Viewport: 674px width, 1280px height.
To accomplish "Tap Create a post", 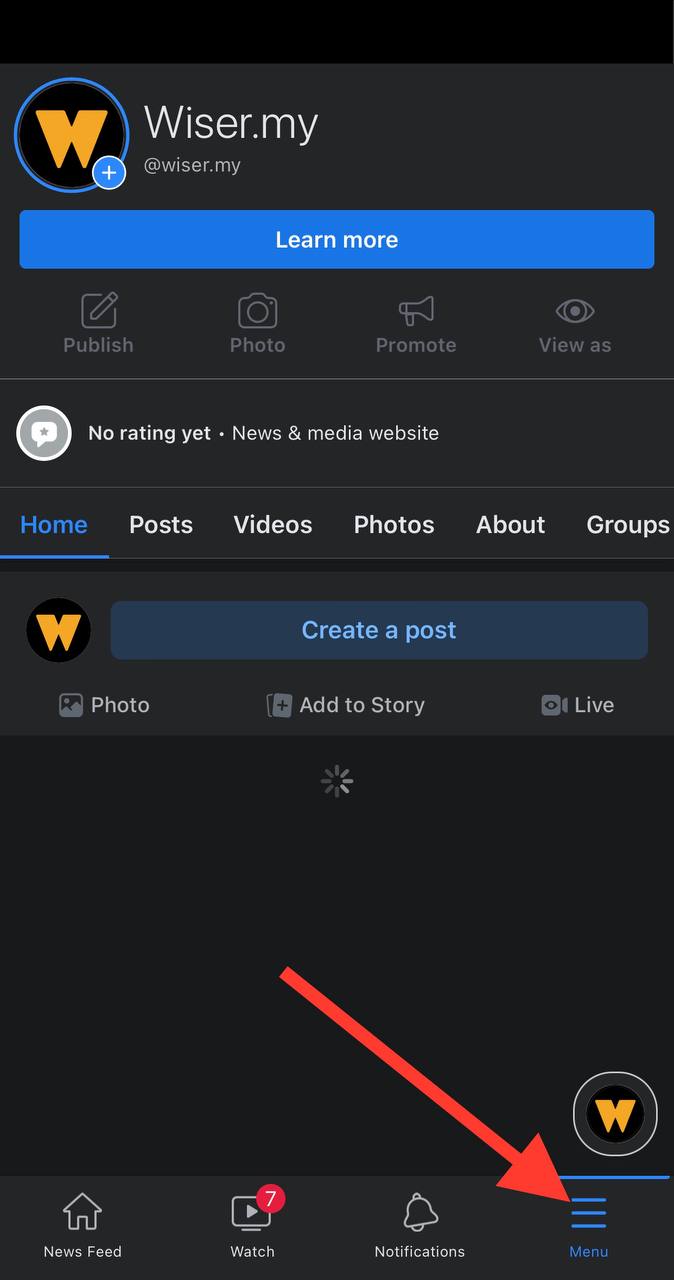I will click(x=379, y=630).
